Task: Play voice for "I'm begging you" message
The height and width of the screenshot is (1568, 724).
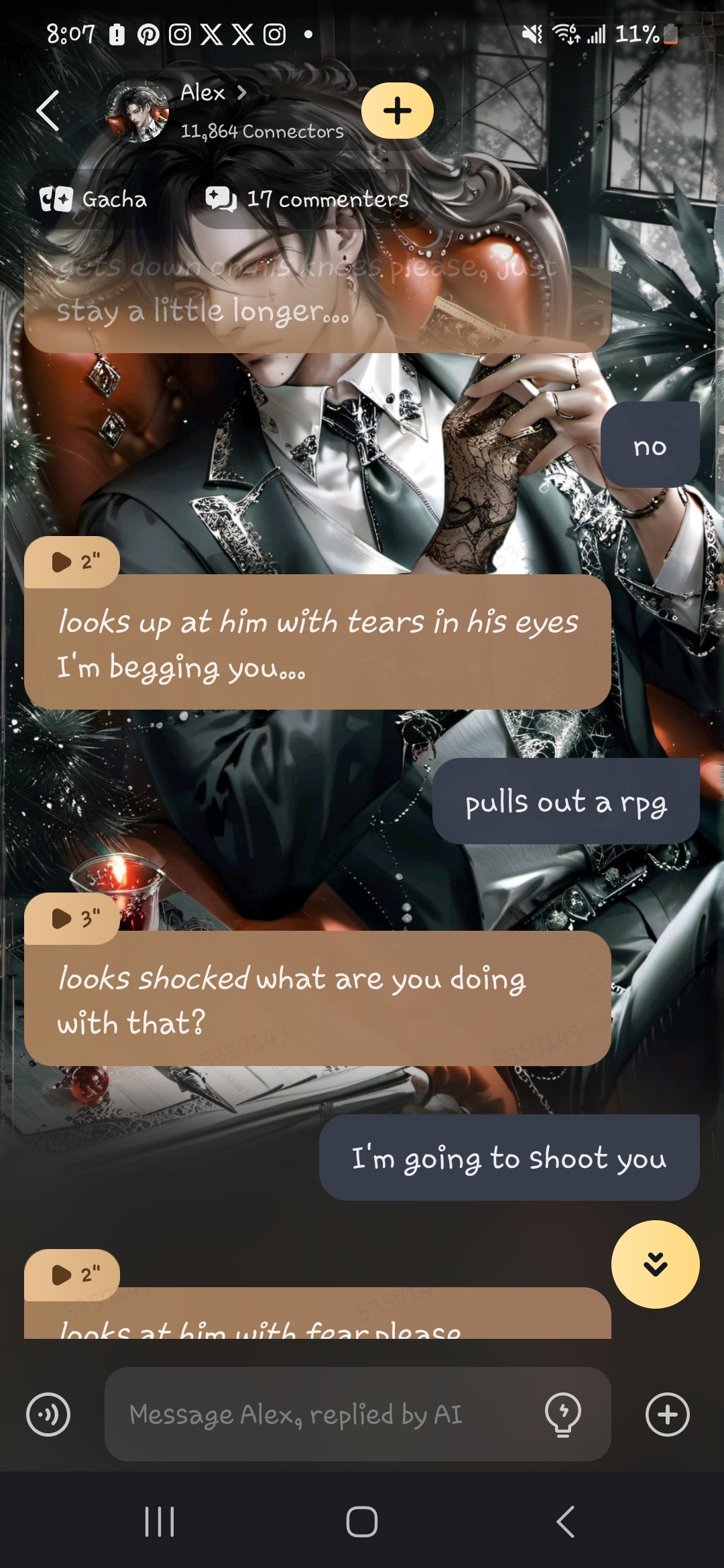Action: 72,562
